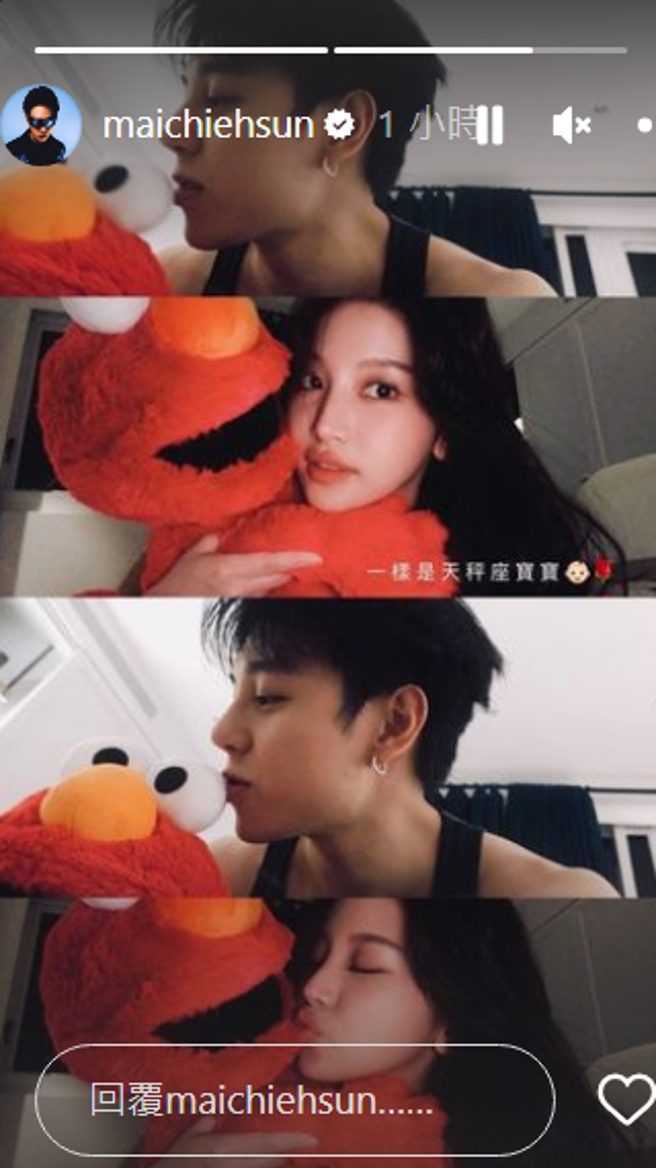This screenshot has height=1168, width=656.
Task: Open the story overflow menu
Action: pos(643,126)
